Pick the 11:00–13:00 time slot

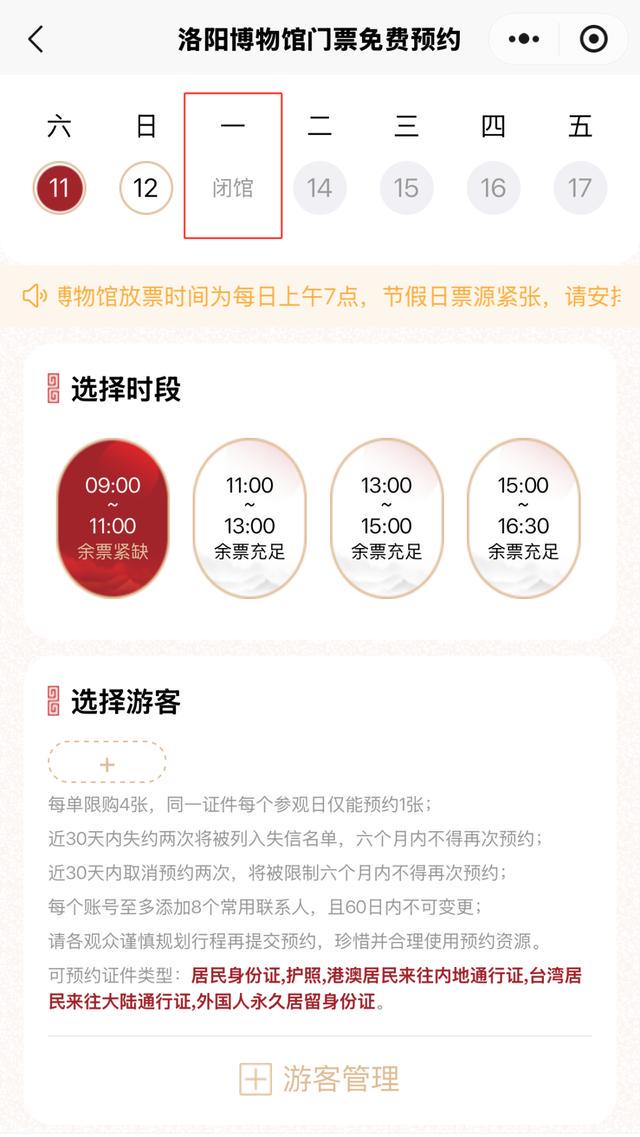click(249, 518)
